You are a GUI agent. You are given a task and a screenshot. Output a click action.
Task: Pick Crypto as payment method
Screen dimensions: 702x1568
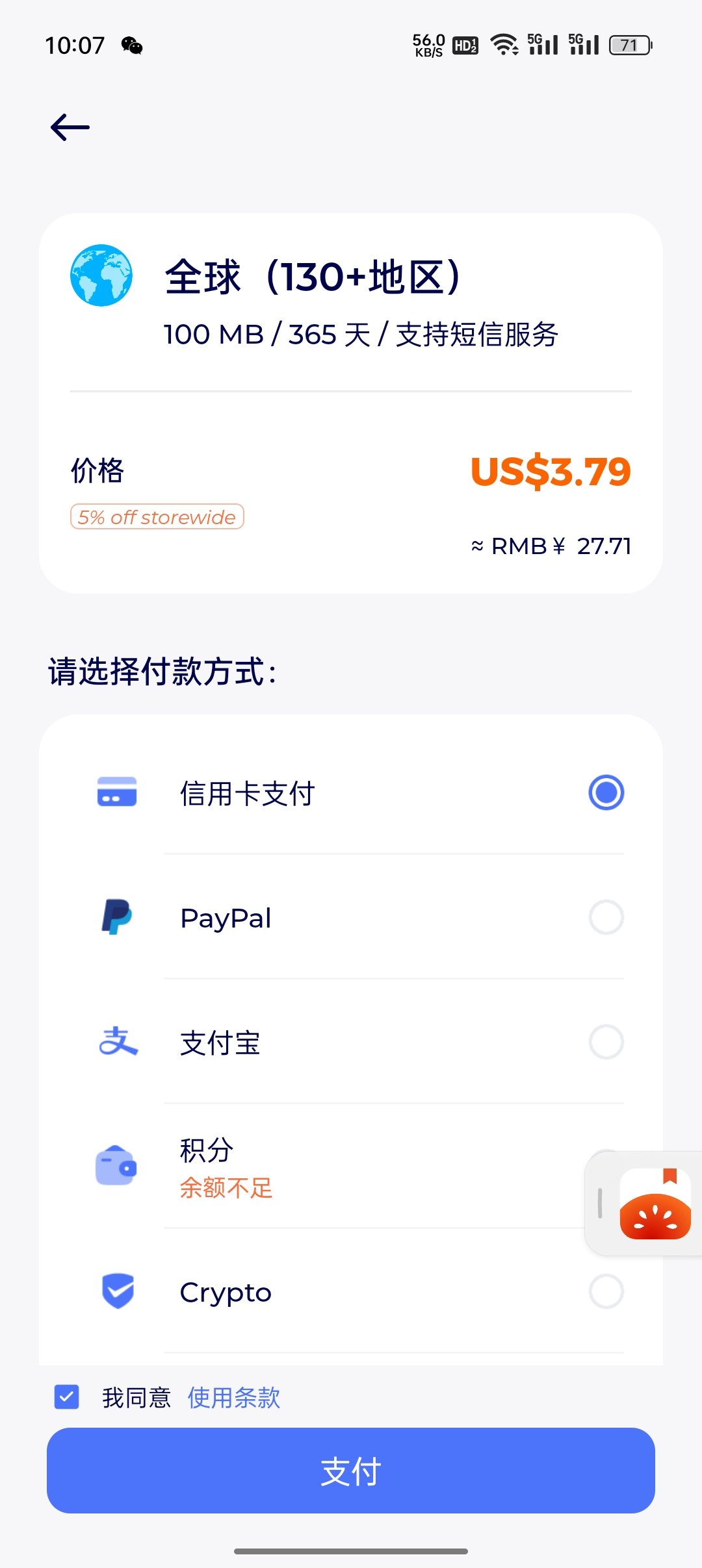pyautogui.click(x=606, y=1291)
